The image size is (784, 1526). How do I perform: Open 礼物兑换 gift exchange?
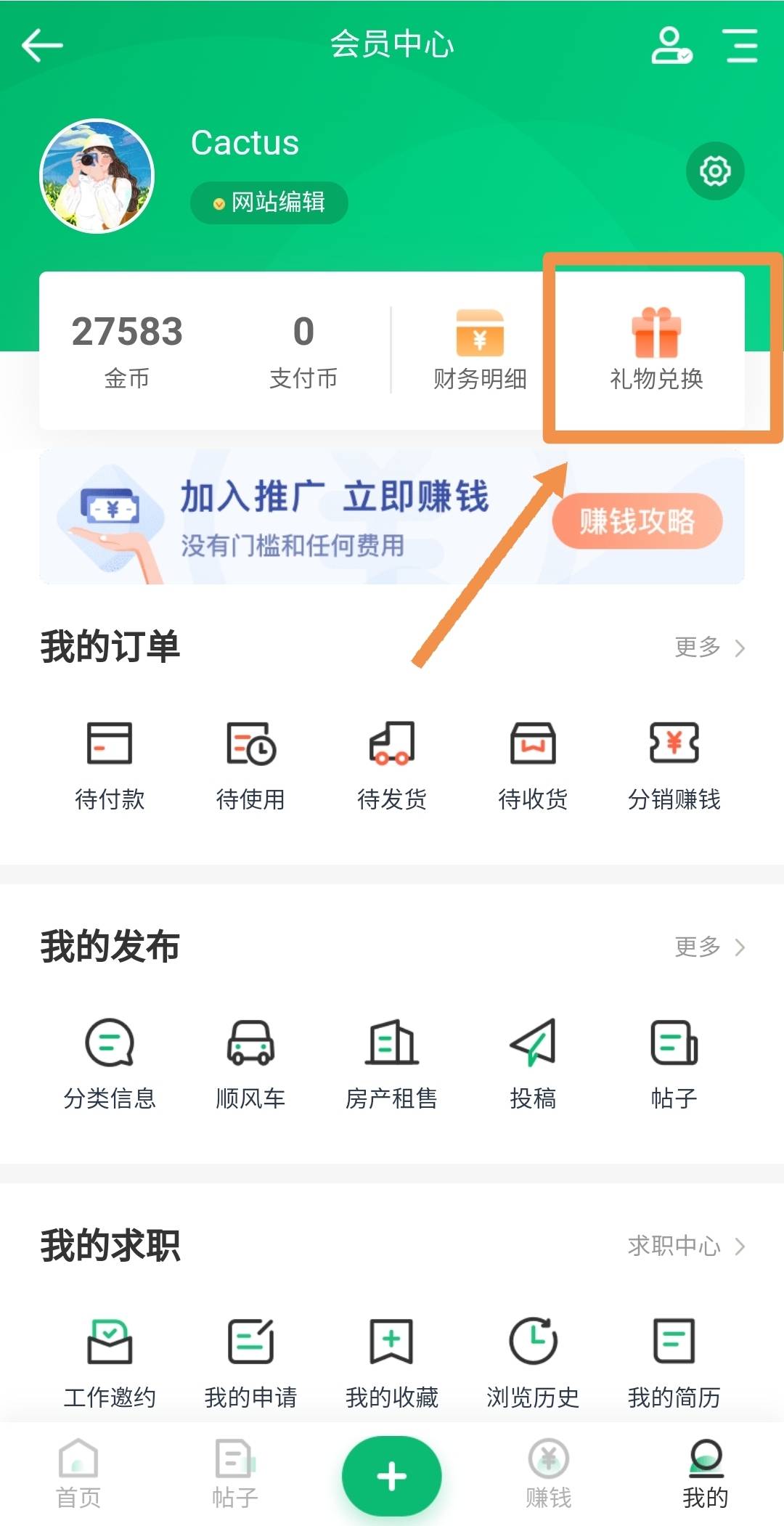tap(656, 350)
